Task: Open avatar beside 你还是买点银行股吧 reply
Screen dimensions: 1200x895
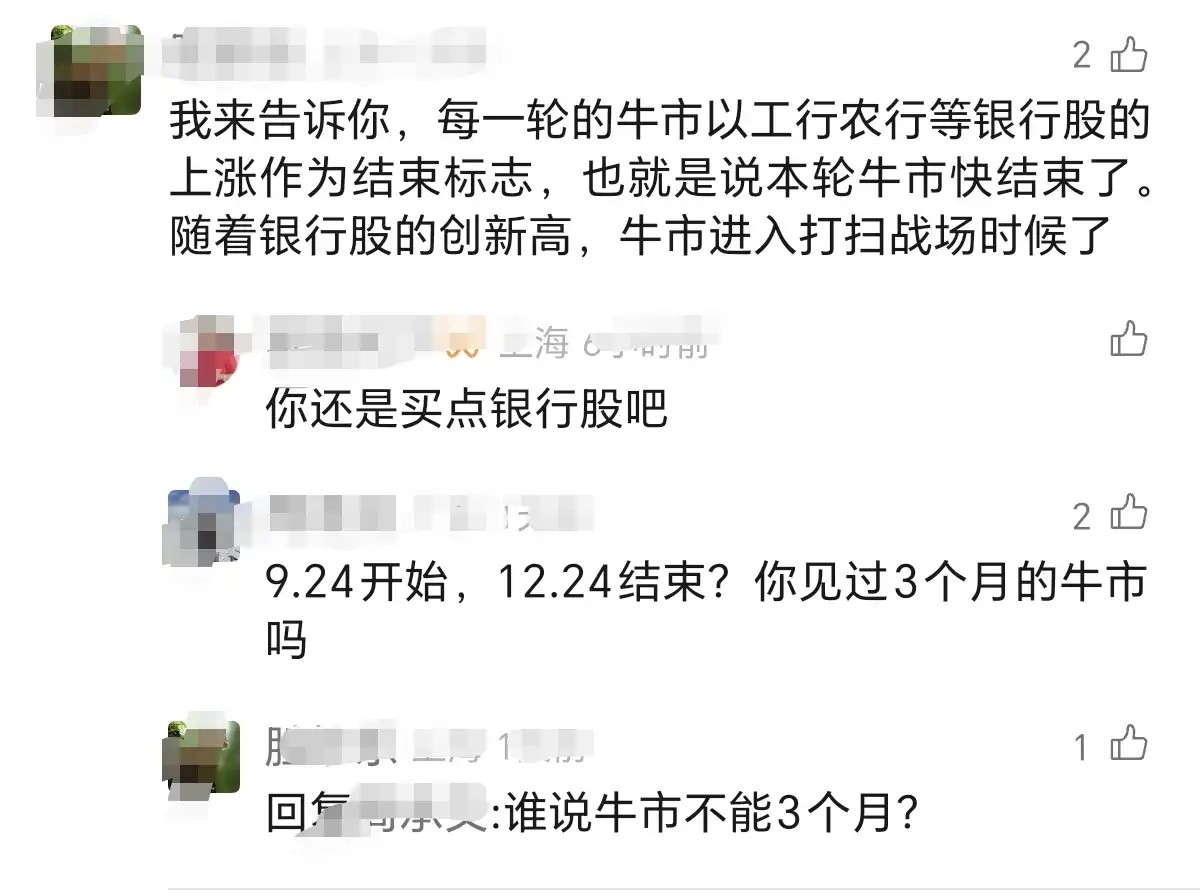Action: 202,352
